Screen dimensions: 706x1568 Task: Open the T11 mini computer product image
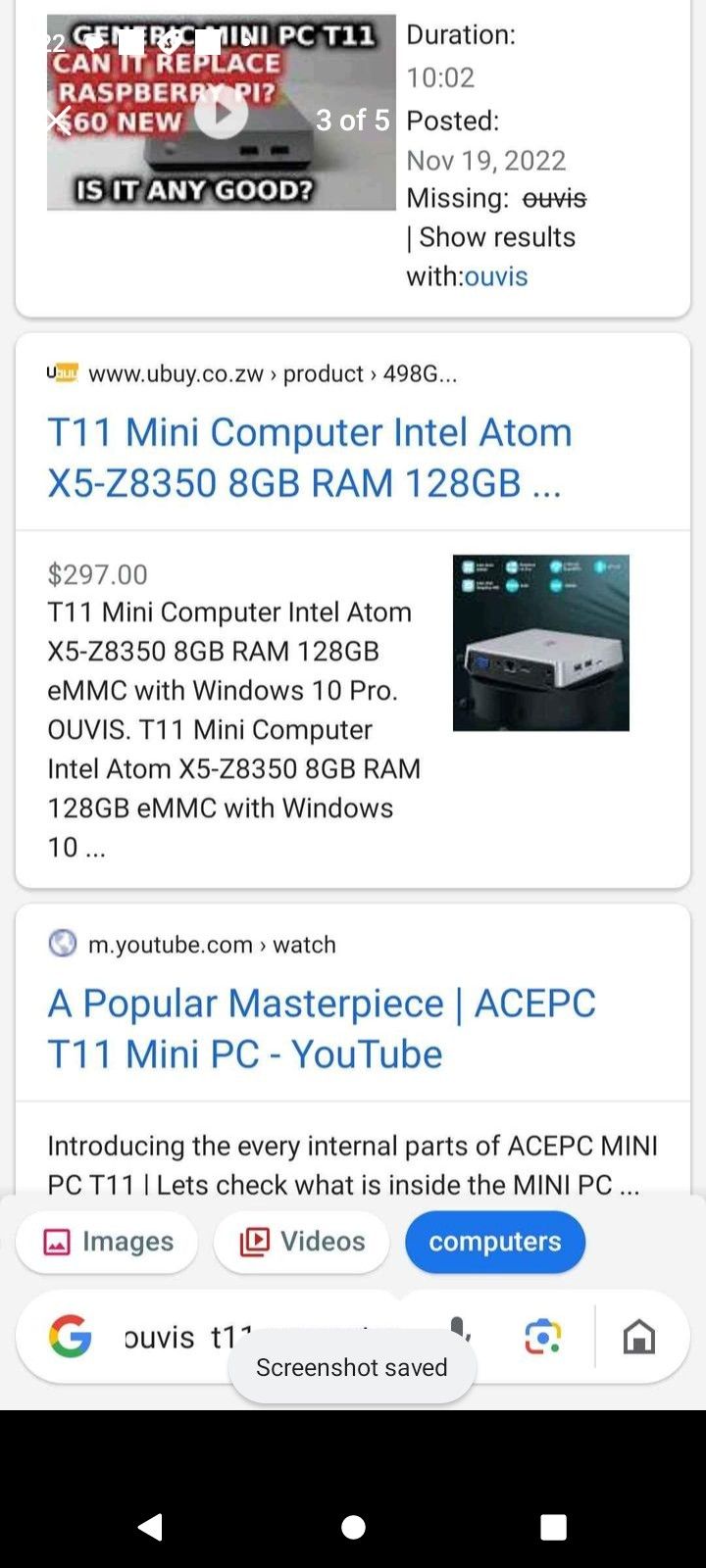[540, 643]
